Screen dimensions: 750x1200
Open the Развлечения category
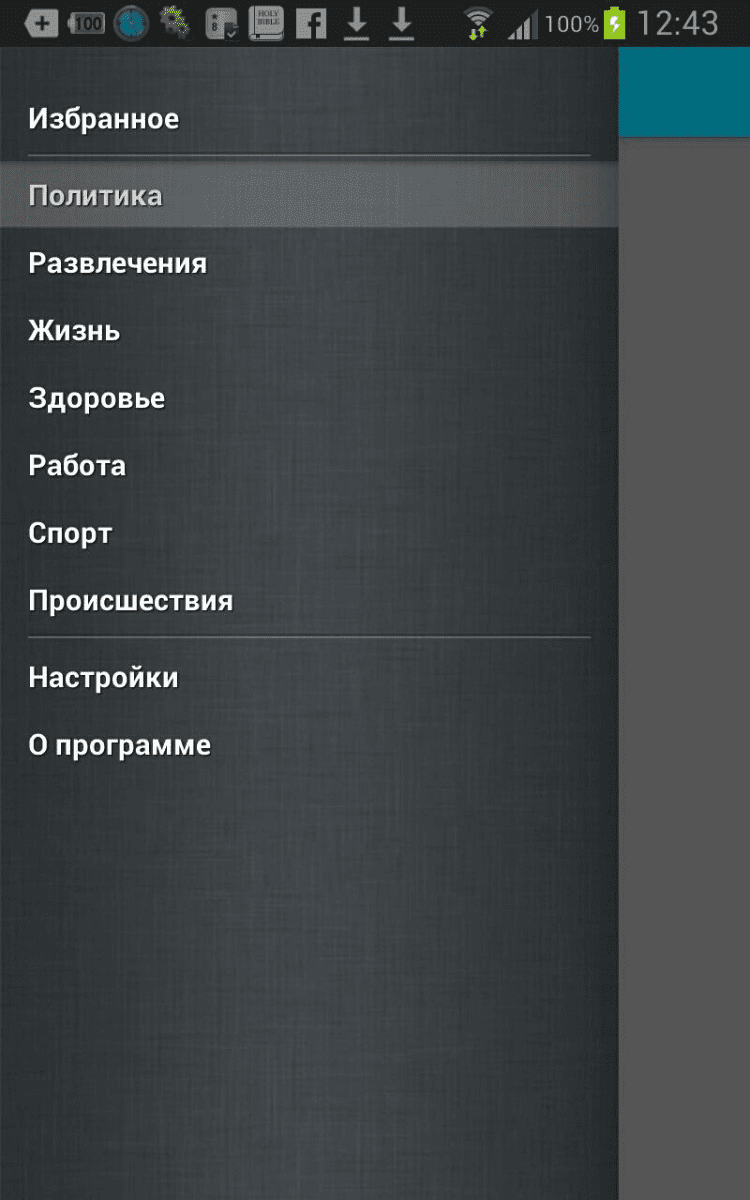pyautogui.click(x=118, y=263)
